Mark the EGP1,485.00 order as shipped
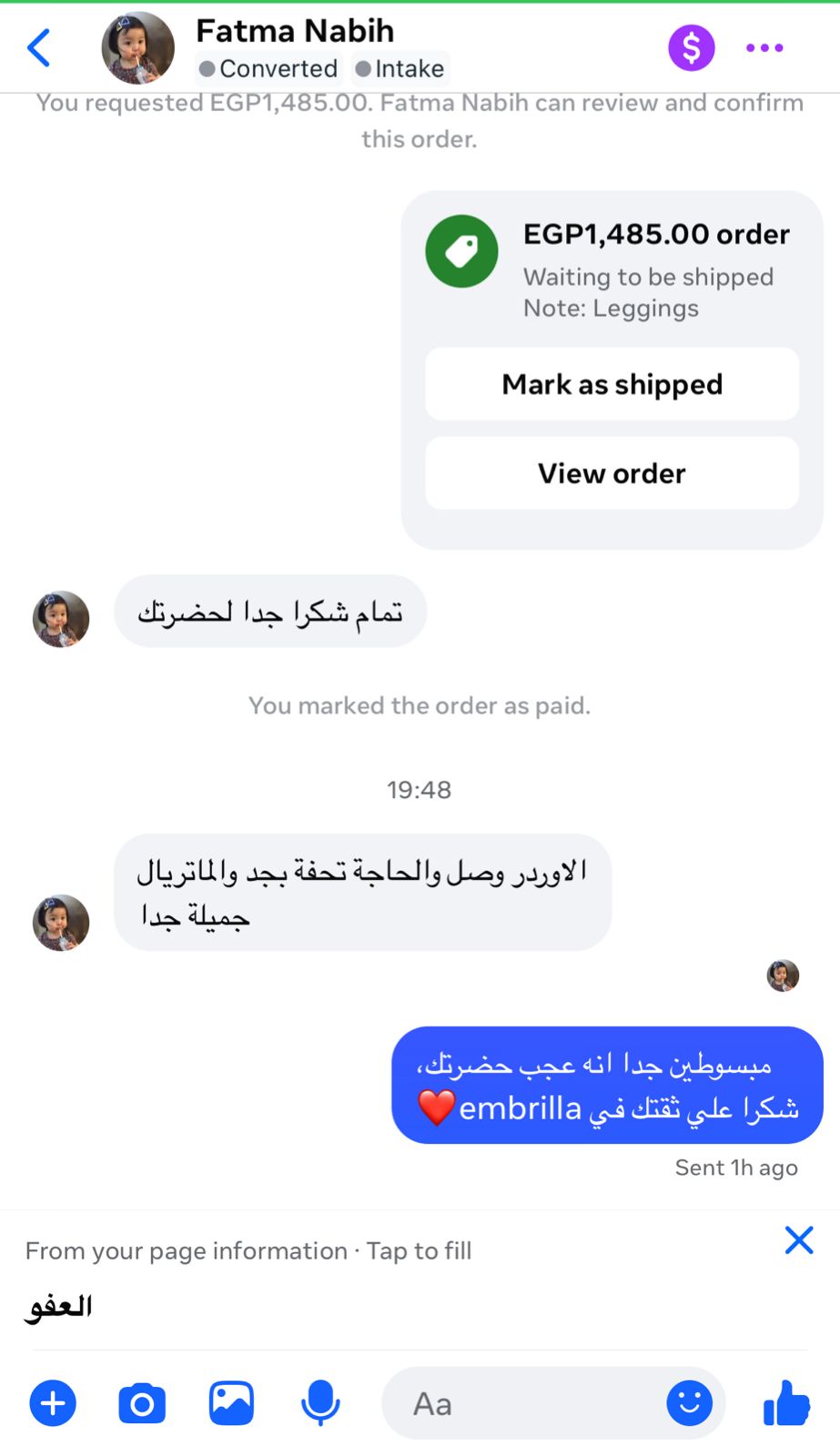Image resolution: width=840 pixels, height=1456 pixels. tap(612, 385)
